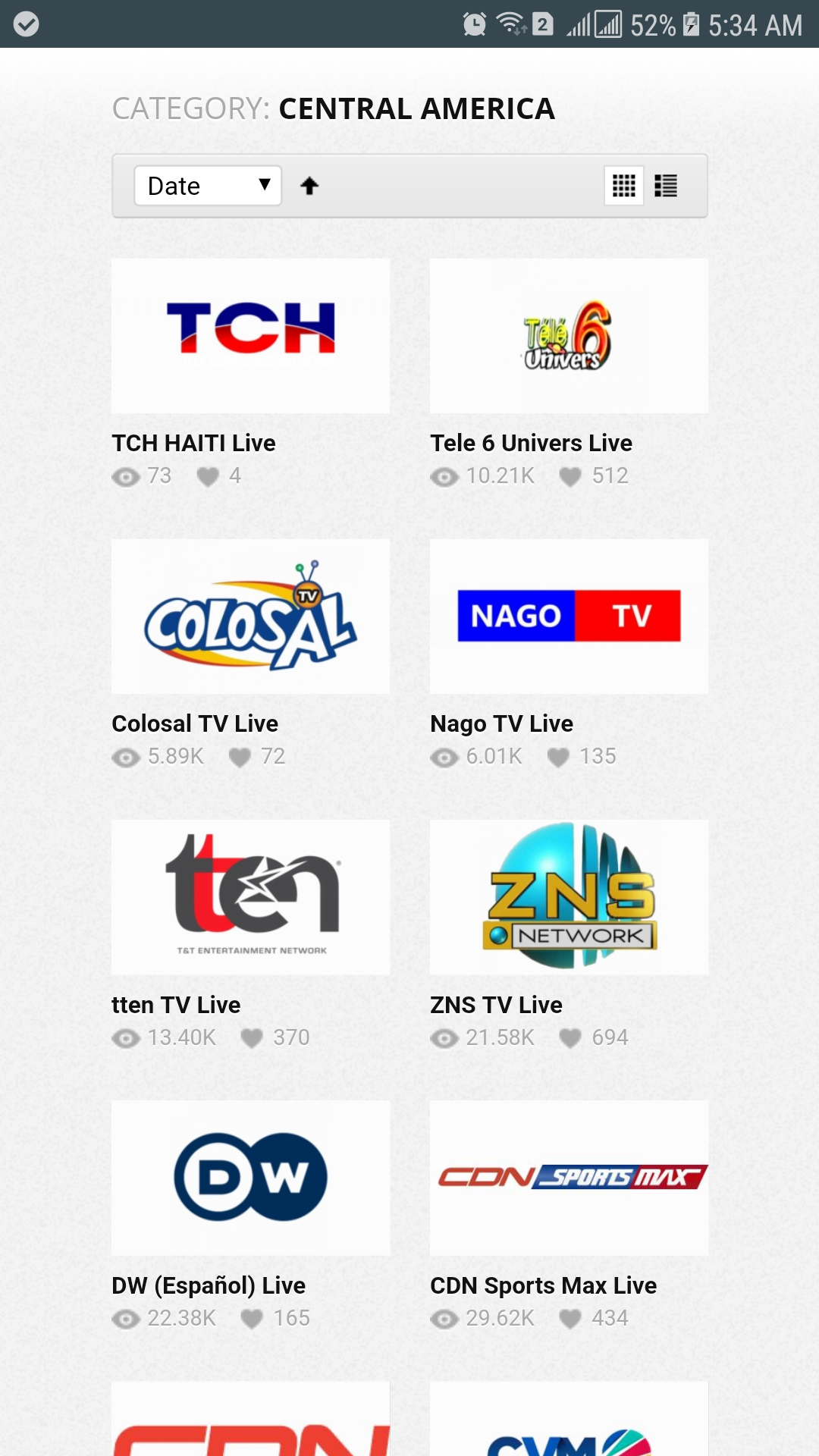This screenshot has width=819, height=1456.
Task: Open TCH HAITI Live channel
Action: tap(251, 336)
